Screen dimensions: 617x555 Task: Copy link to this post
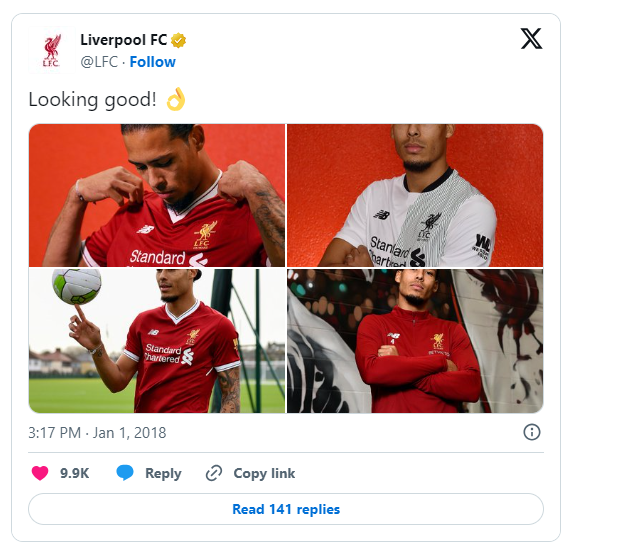251,473
